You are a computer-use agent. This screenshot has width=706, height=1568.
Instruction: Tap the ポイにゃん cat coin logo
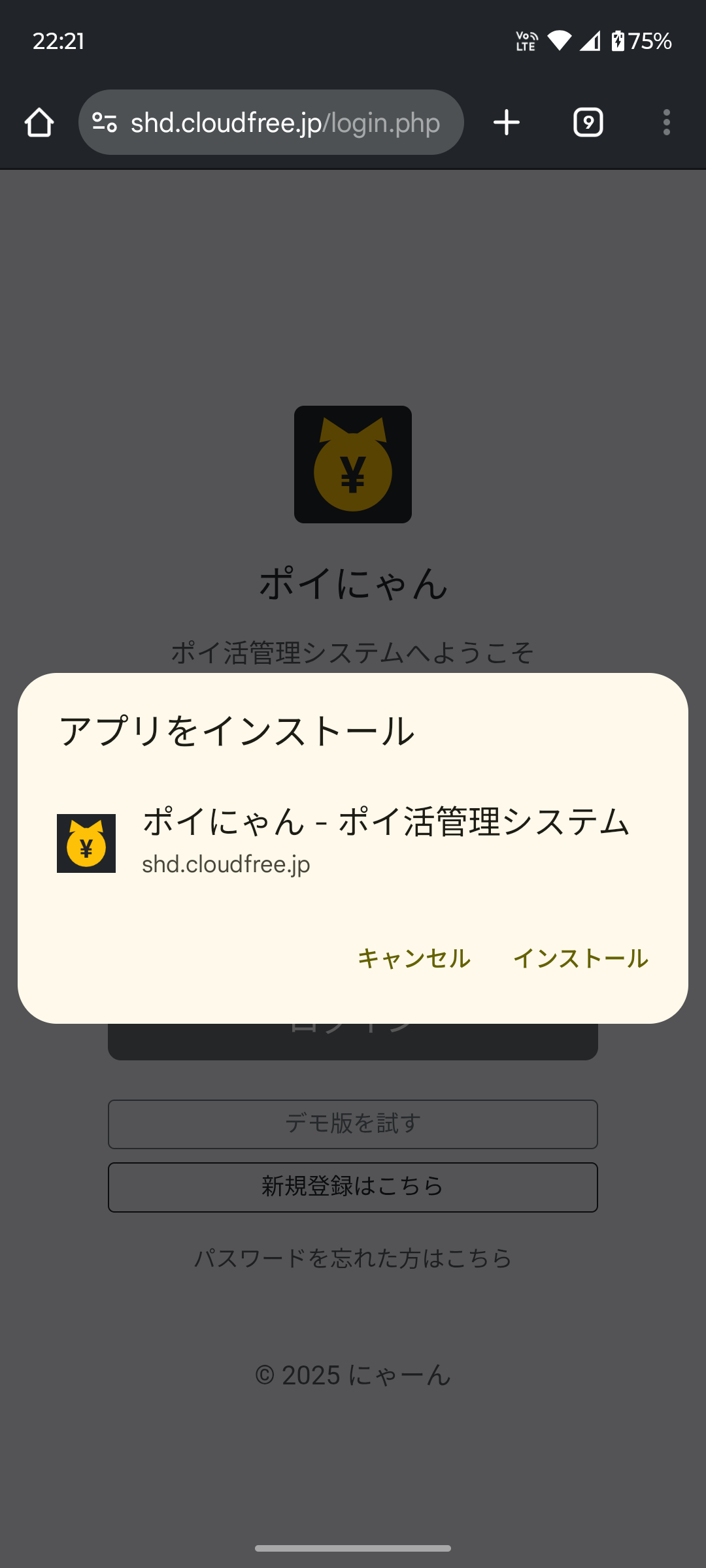[x=353, y=465]
